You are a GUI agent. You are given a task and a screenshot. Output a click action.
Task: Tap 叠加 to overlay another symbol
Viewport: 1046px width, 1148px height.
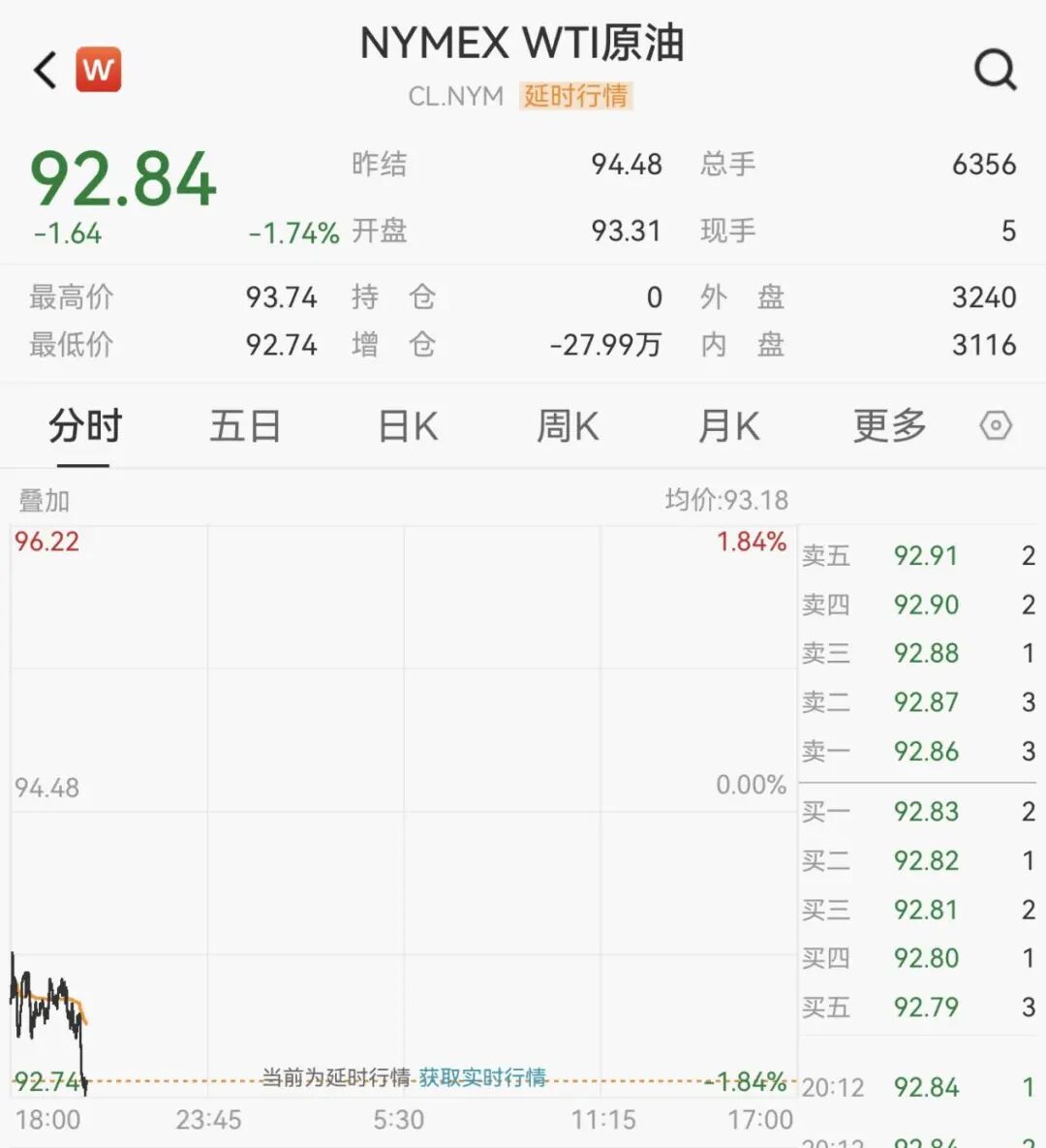coord(45,501)
